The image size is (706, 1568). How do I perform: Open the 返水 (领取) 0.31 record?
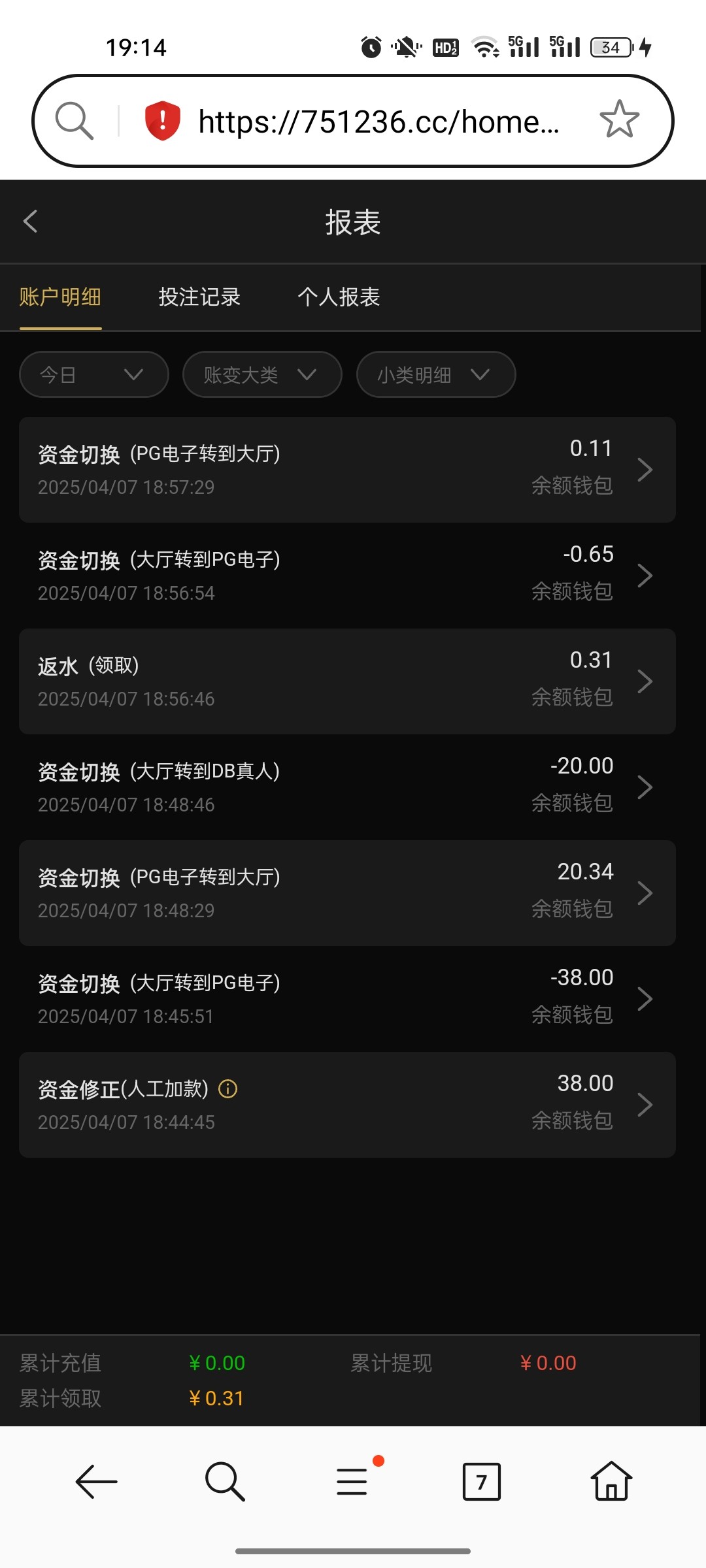pyautogui.click(x=346, y=681)
